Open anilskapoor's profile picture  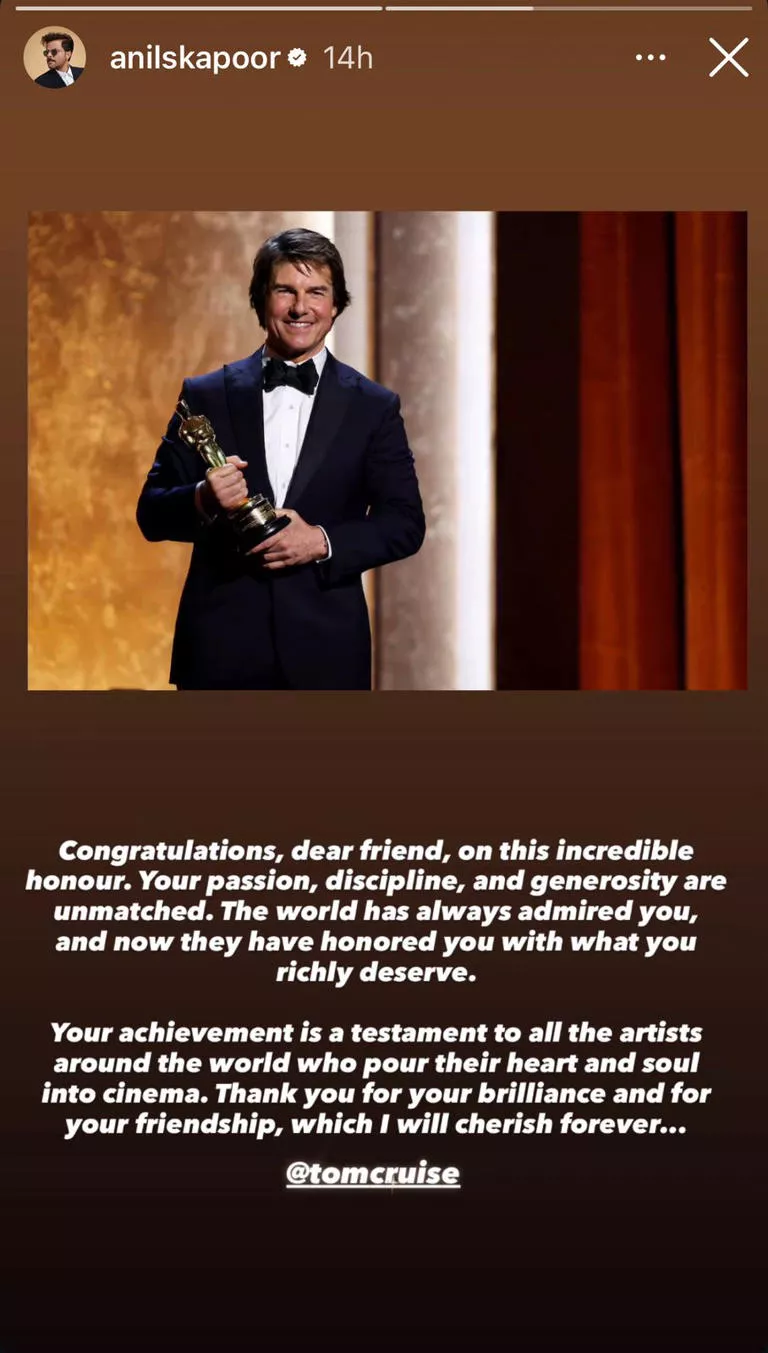tap(54, 58)
